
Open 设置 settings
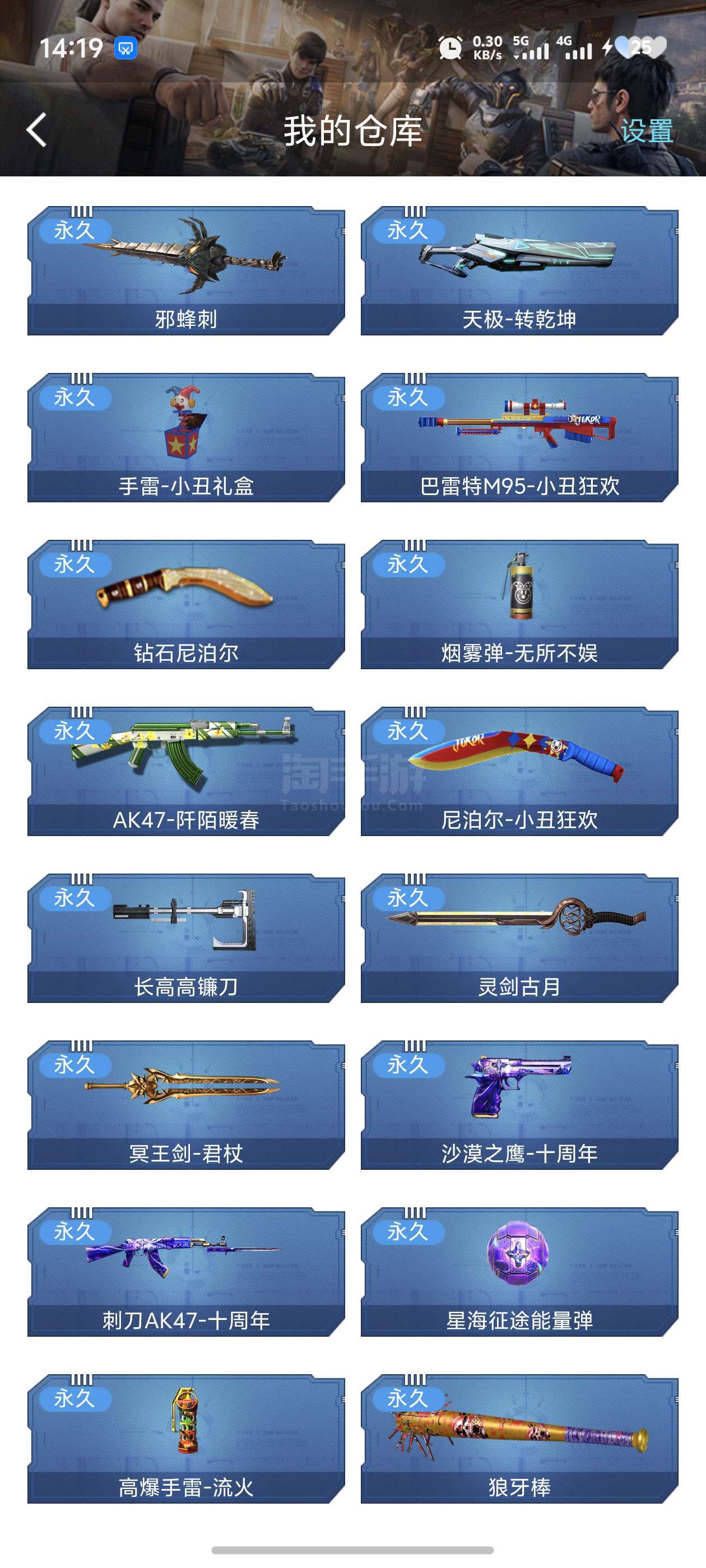point(647,131)
